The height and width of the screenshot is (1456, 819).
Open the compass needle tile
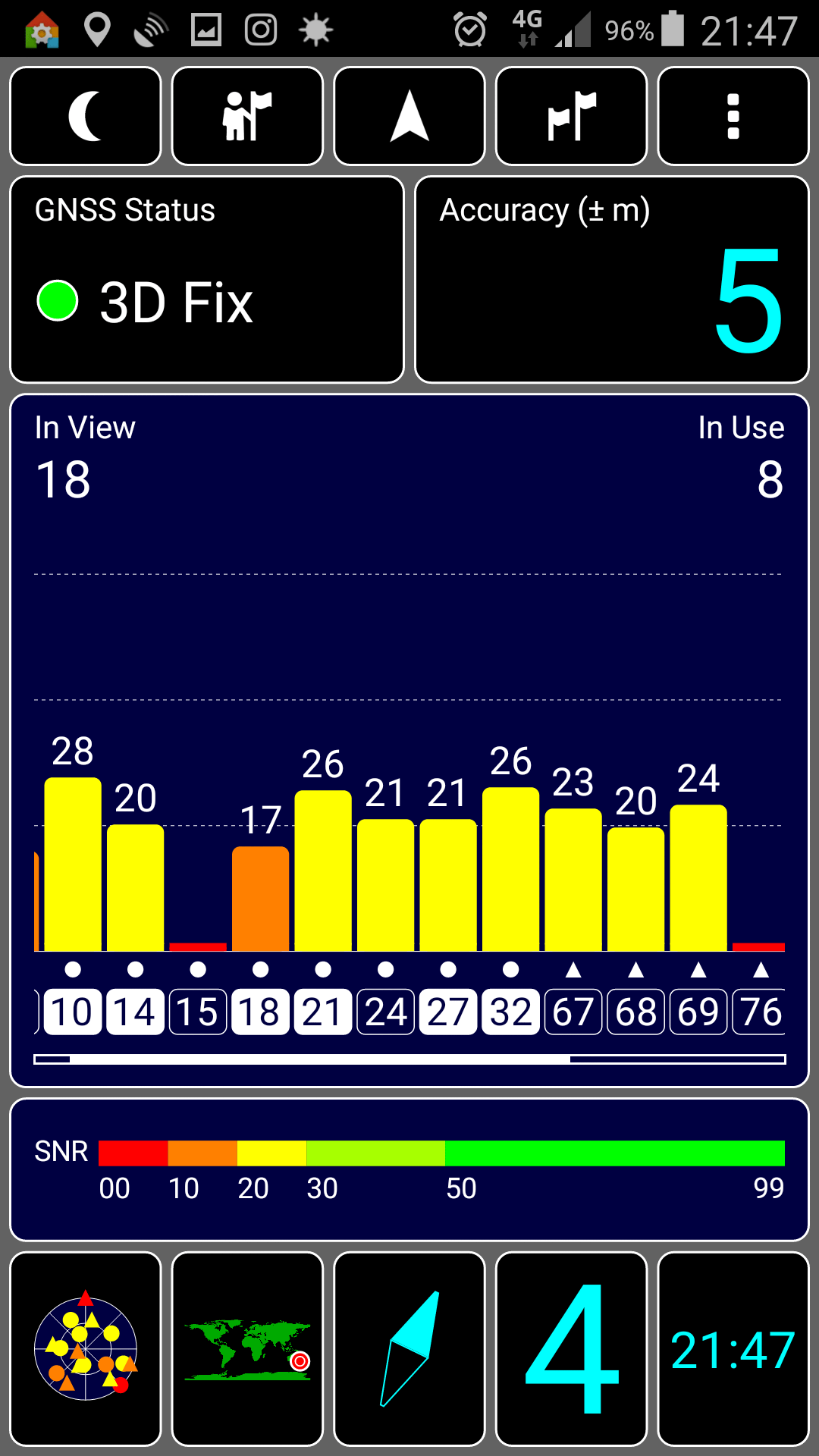coord(409,1349)
